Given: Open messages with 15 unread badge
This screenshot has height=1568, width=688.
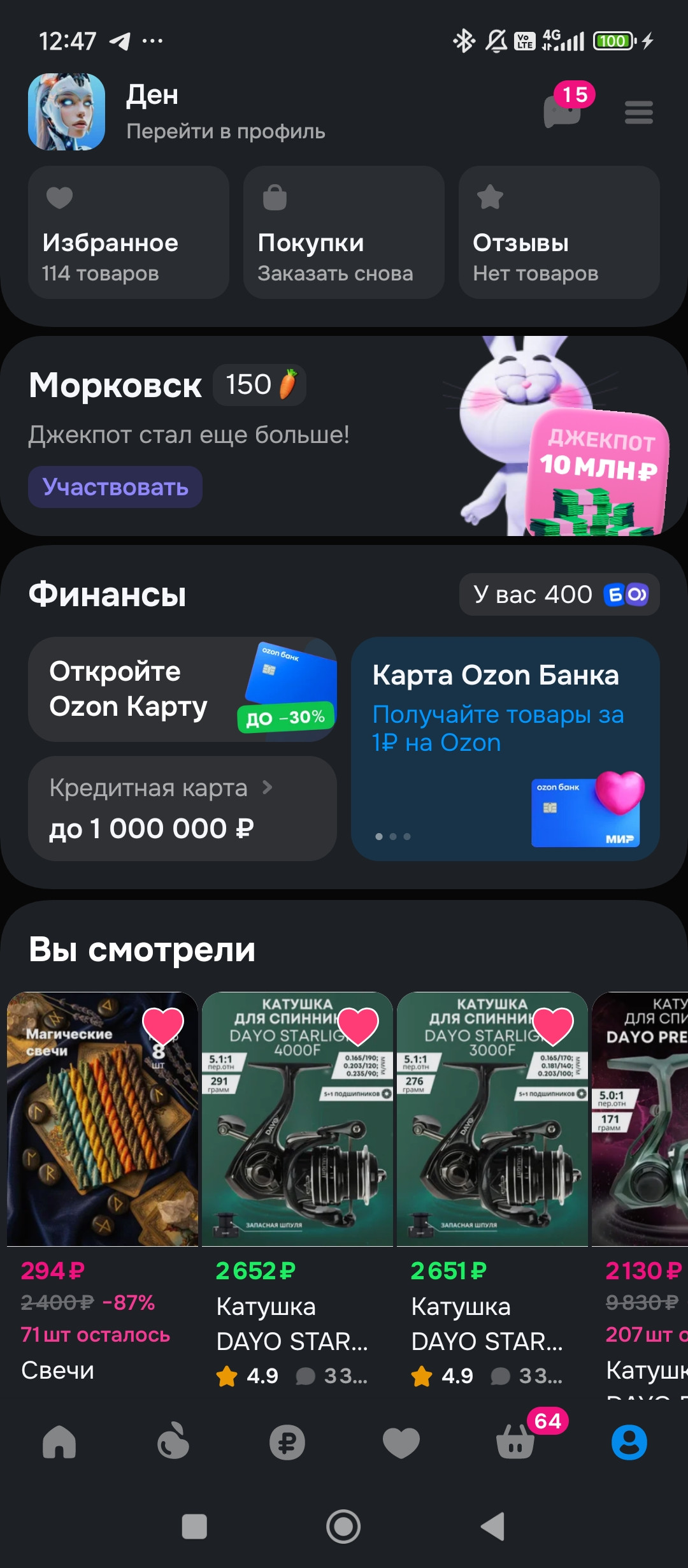Looking at the screenshot, I should click(x=563, y=112).
